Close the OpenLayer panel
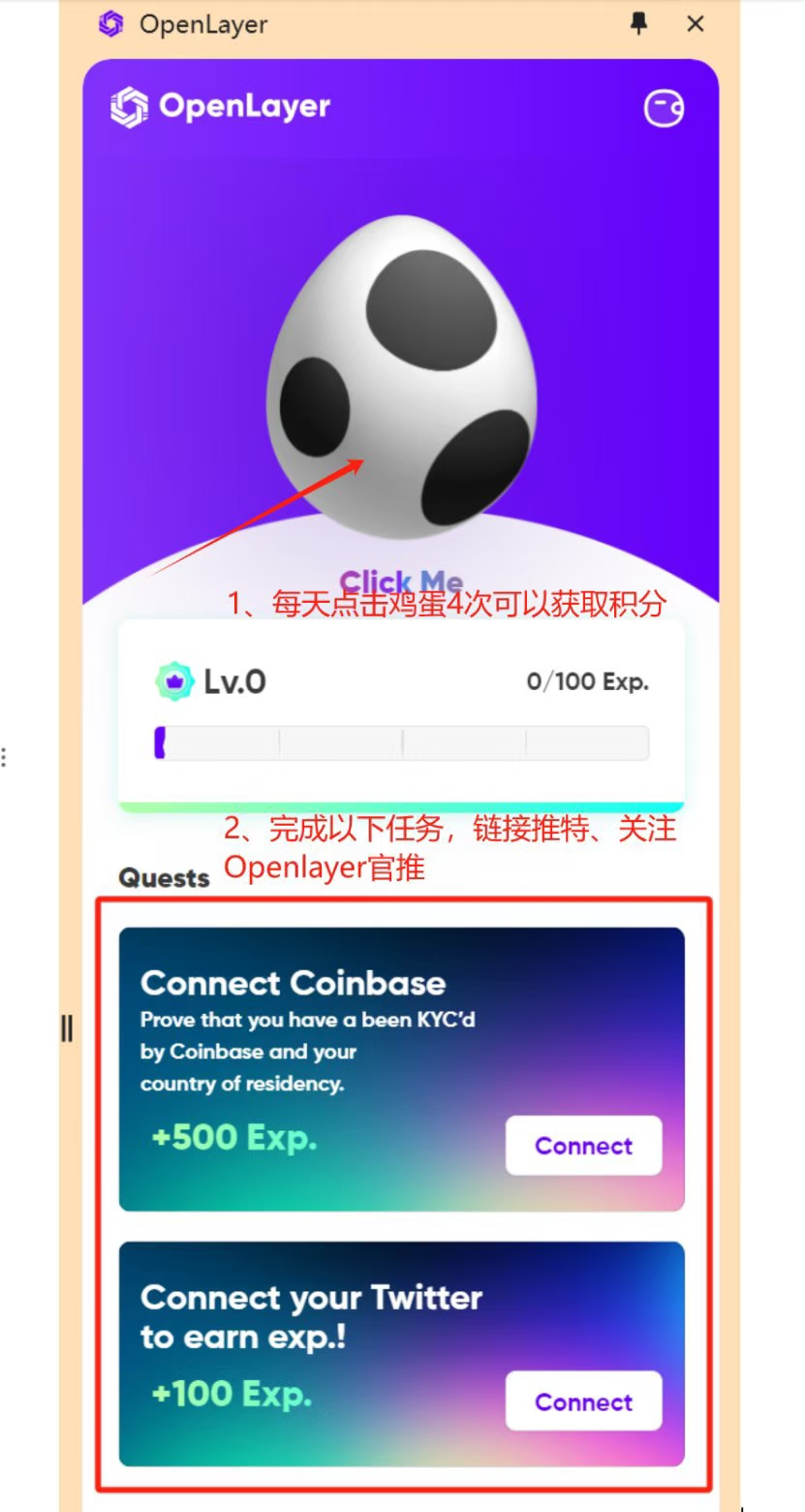 (x=695, y=24)
